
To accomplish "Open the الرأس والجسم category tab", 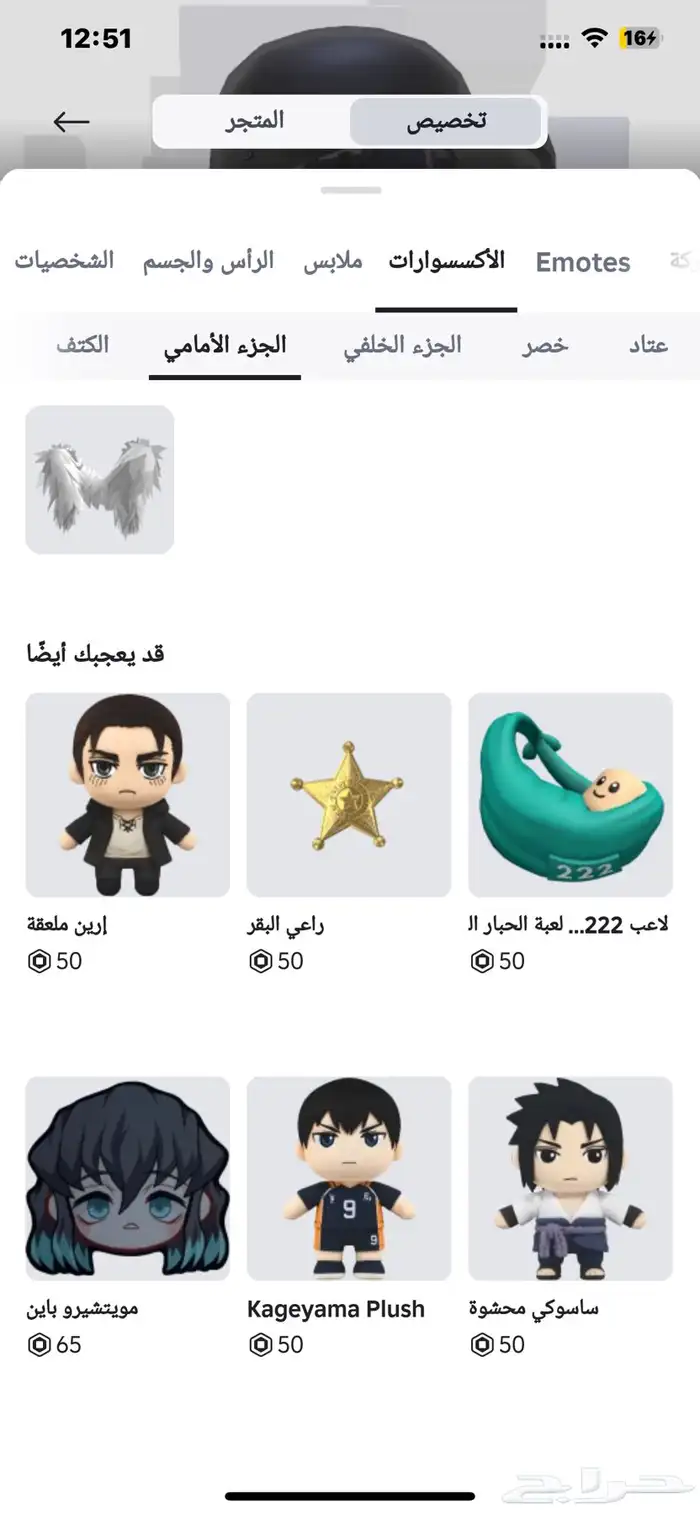I will pos(208,261).
